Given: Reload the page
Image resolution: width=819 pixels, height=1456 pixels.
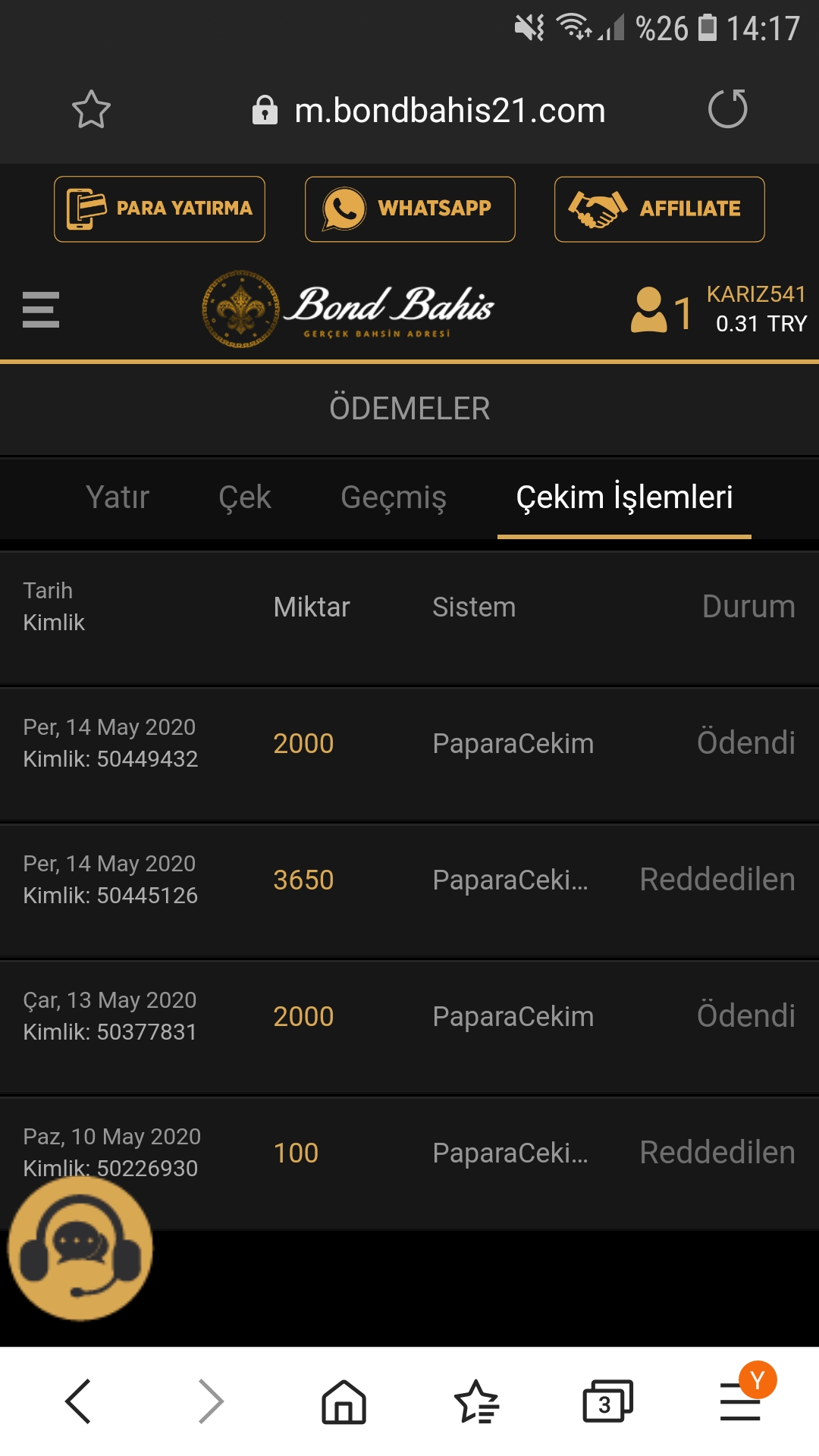Looking at the screenshot, I should click(x=727, y=109).
